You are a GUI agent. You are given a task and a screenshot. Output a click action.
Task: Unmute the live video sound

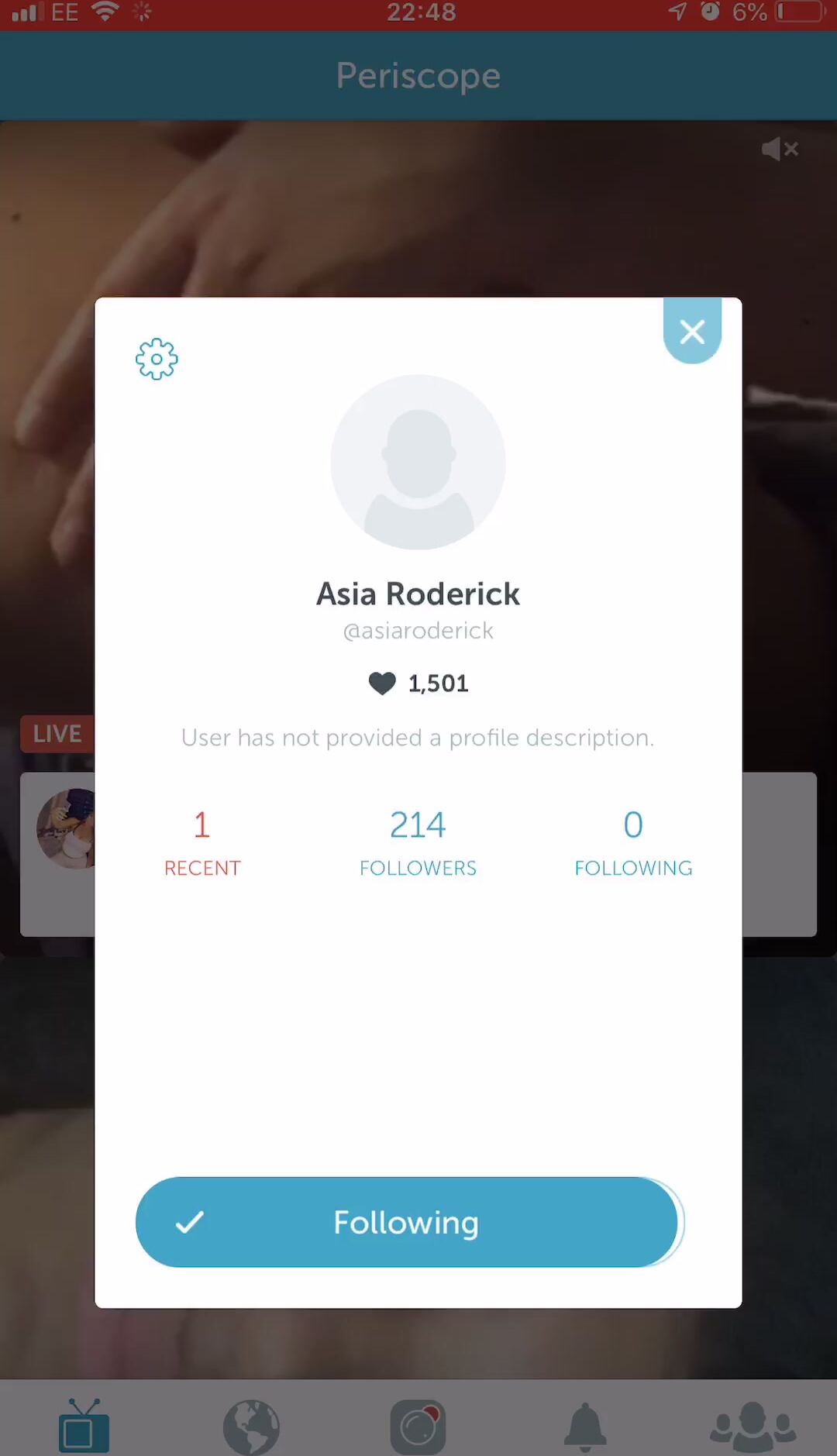click(x=780, y=149)
